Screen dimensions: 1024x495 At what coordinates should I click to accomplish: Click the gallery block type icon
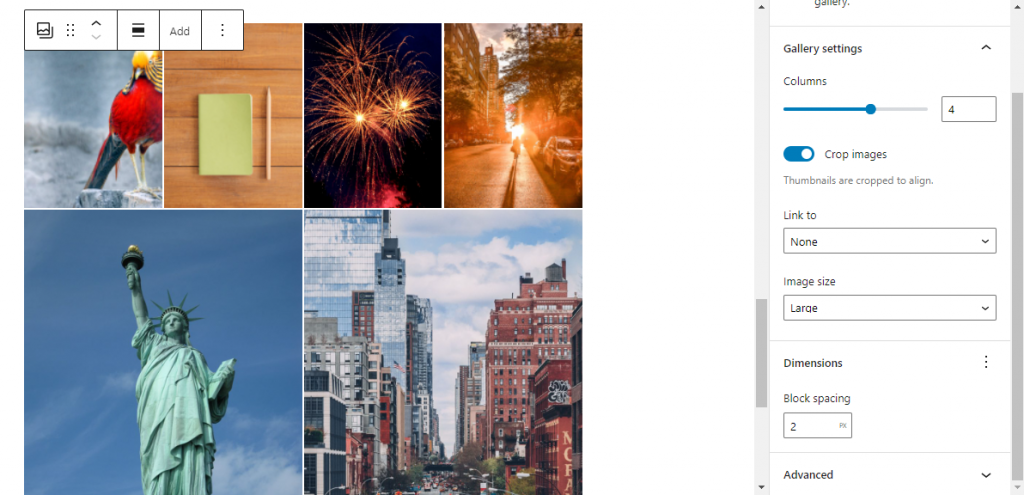tap(44, 31)
